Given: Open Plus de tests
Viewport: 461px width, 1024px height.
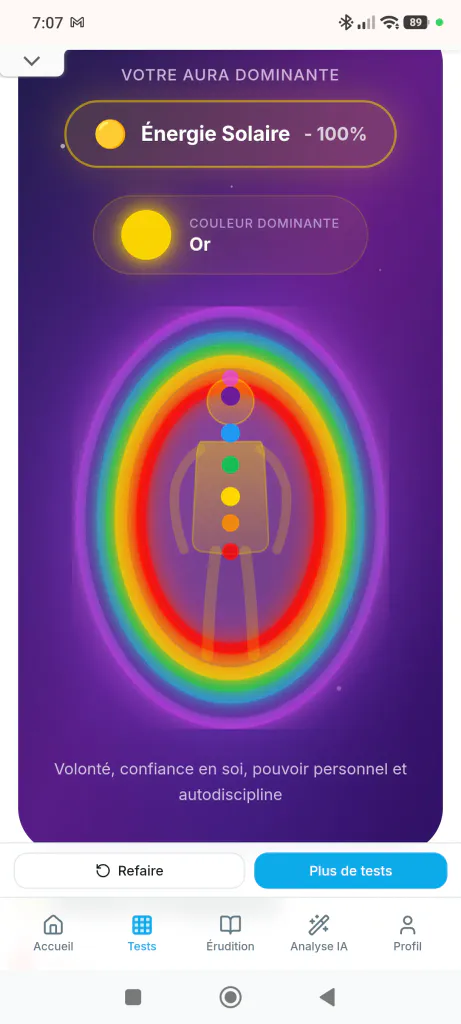Looking at the screenshot, I should 351,871.
